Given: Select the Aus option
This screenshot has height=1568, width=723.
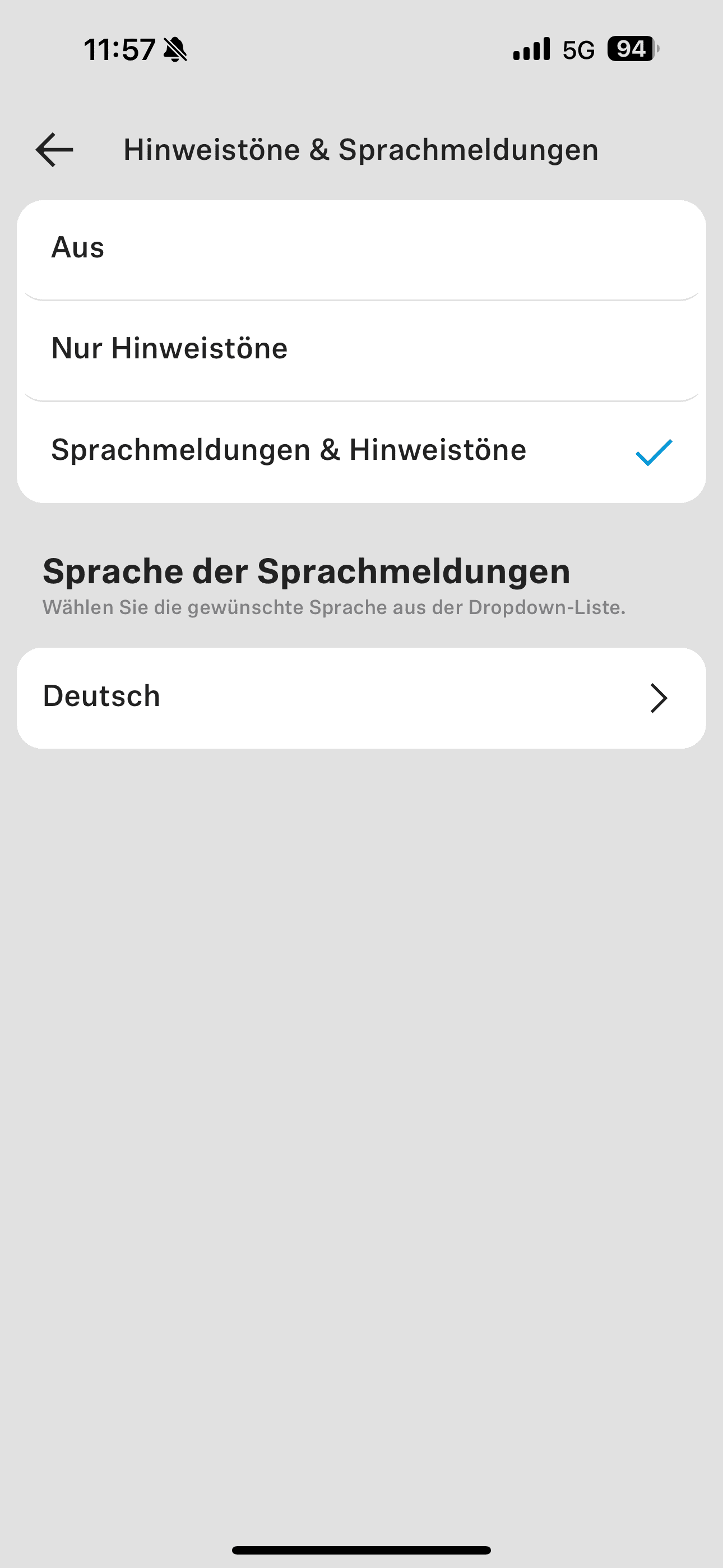Looking at the screenshot, I should pyautogui.click(x=361, y=248).
